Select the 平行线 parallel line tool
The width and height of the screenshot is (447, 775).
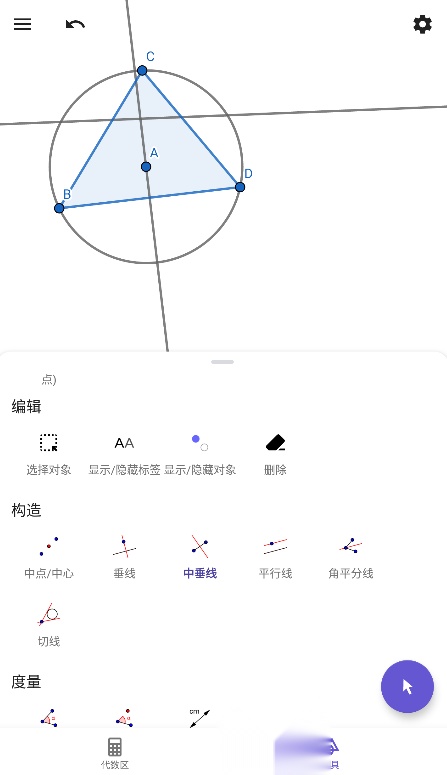coord(275,558)
